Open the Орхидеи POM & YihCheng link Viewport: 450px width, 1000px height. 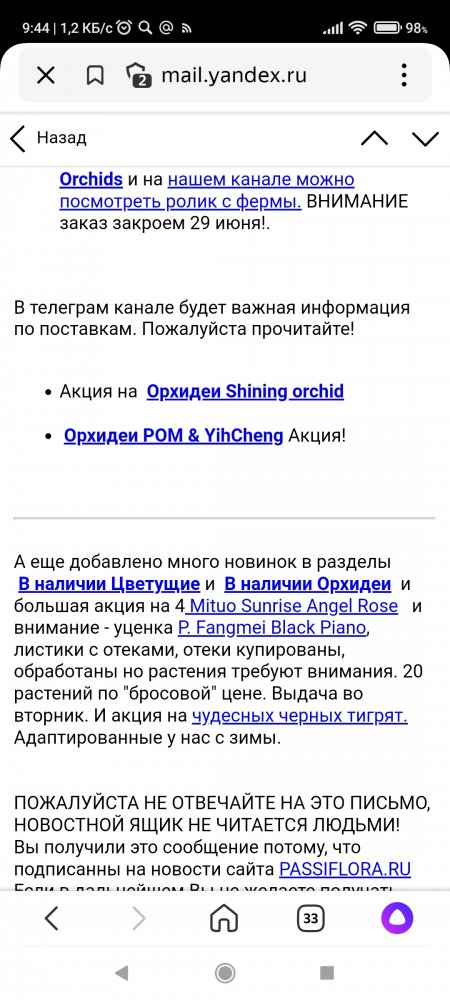click(x=173, y=436)
